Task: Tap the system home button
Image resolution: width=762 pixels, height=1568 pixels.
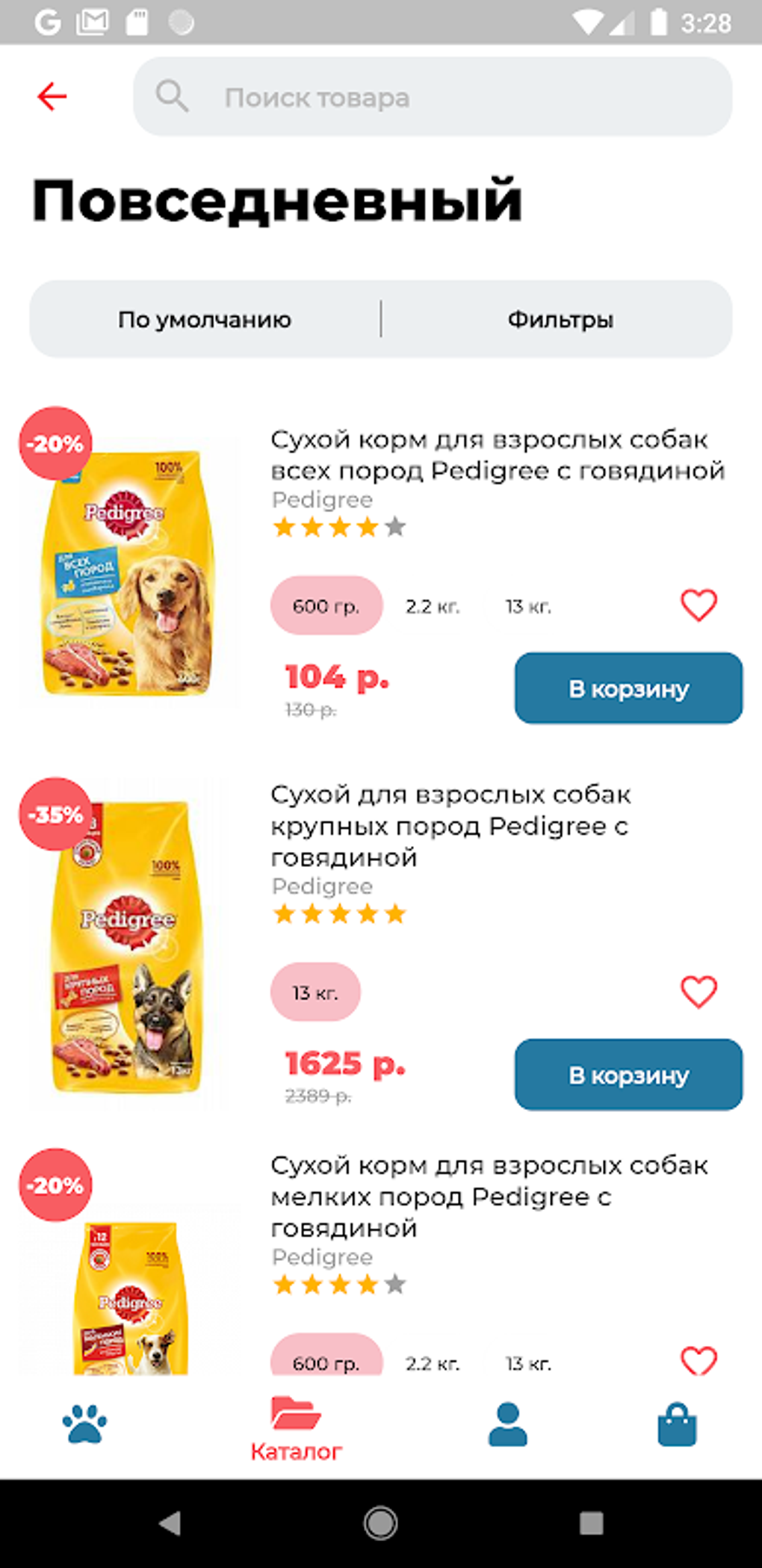Action: click(381, 1522)
